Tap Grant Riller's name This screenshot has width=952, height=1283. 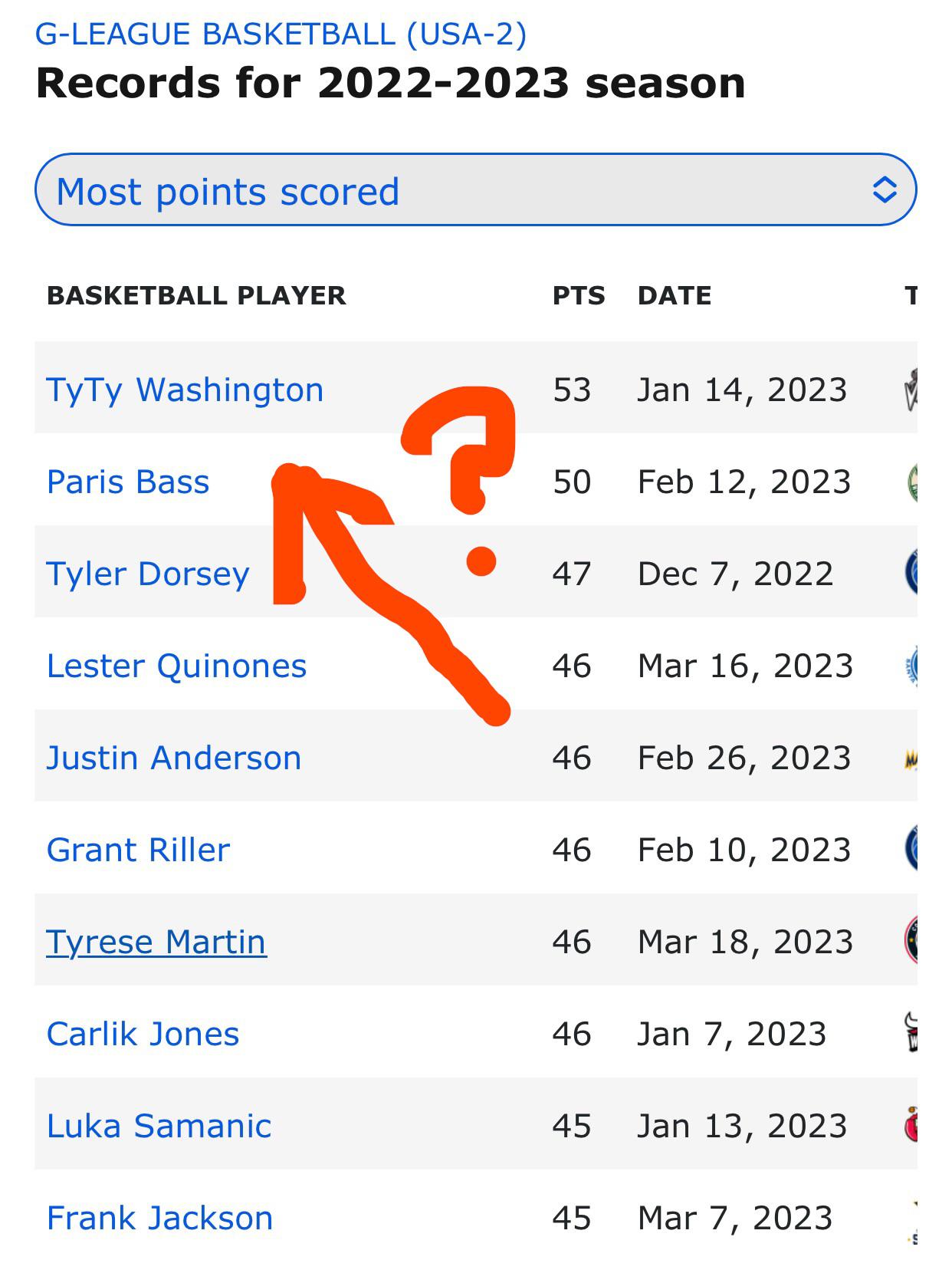138,850
